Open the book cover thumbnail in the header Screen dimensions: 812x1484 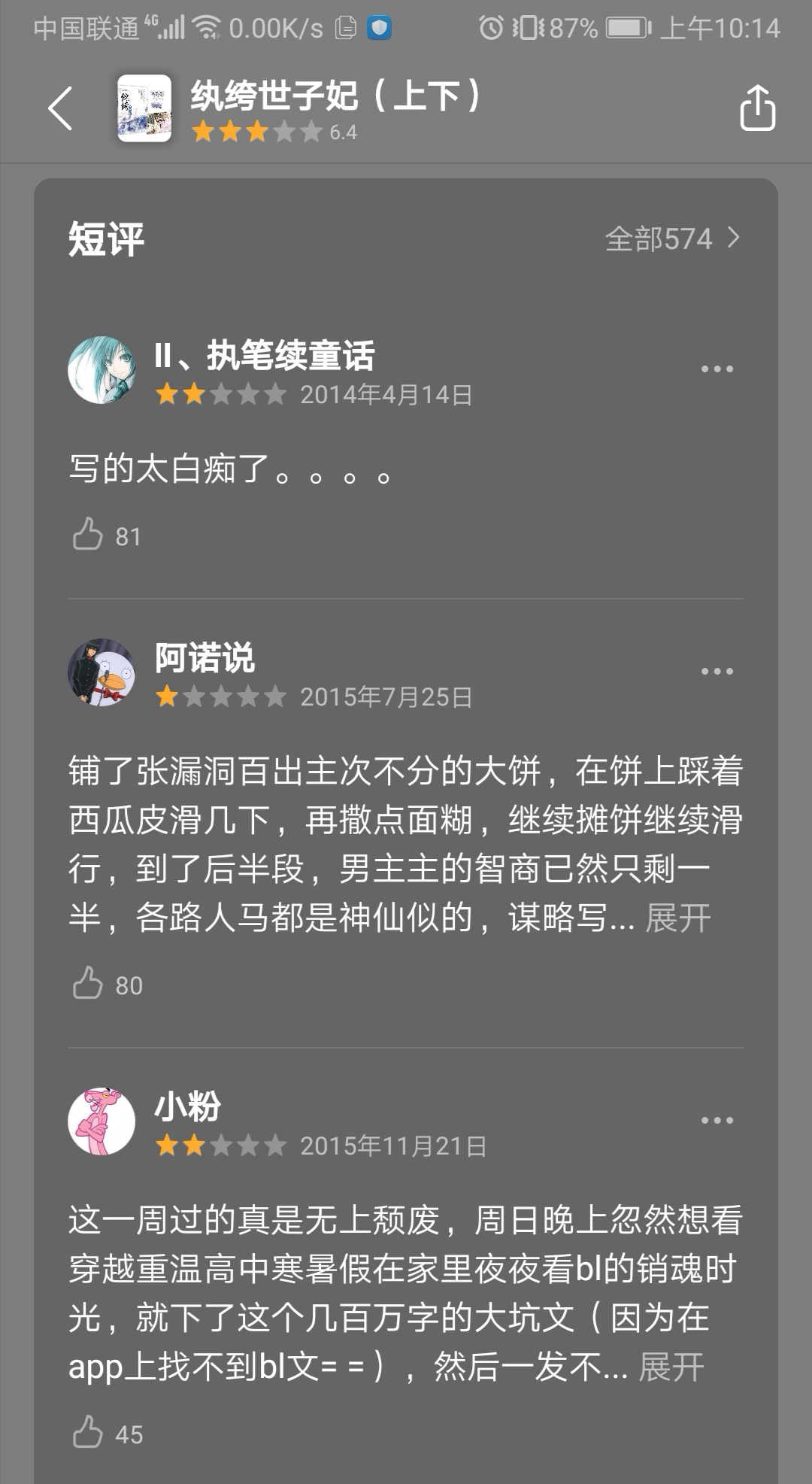(144, 108)
